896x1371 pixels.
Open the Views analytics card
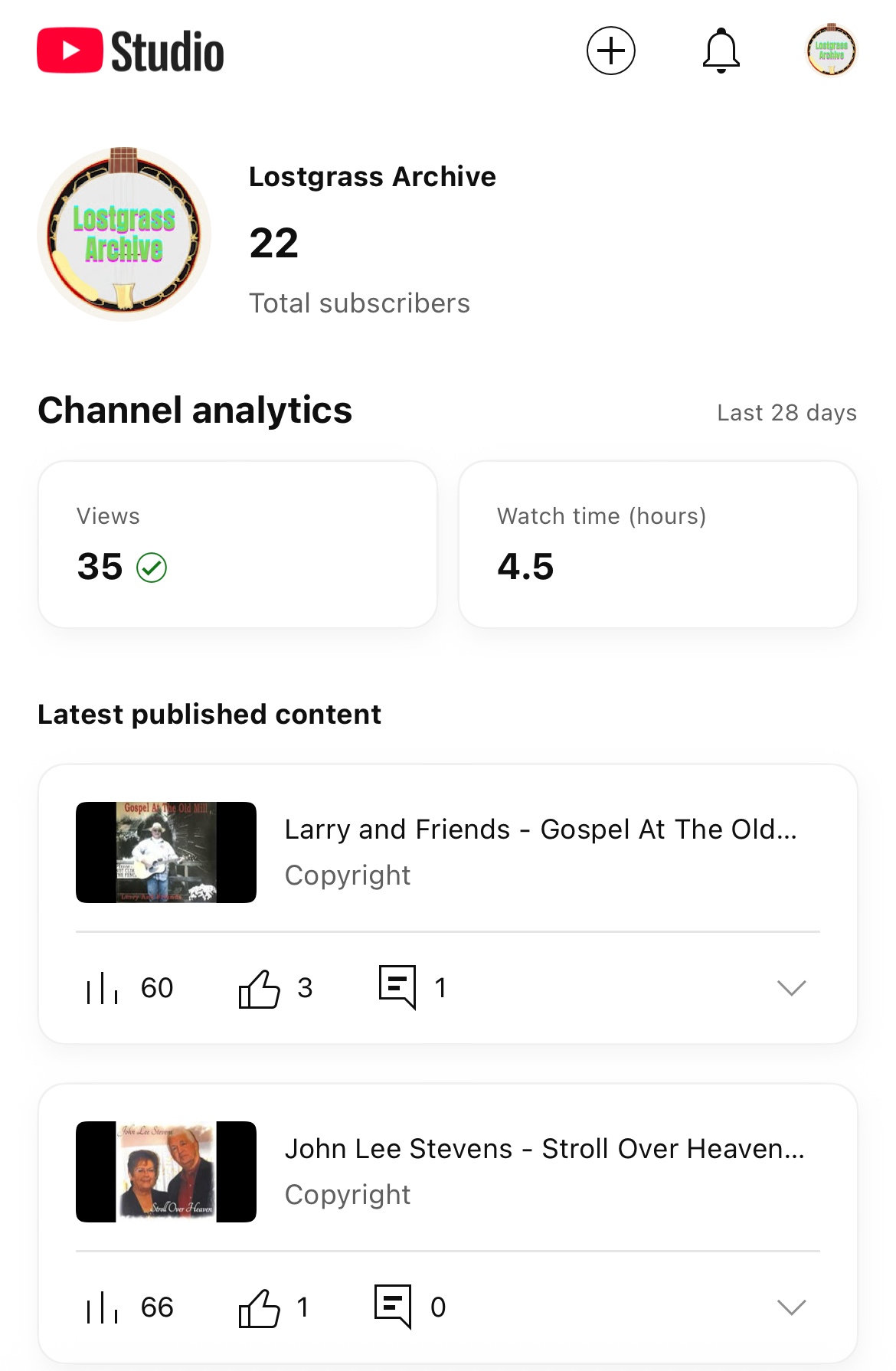tap(237, 545)
